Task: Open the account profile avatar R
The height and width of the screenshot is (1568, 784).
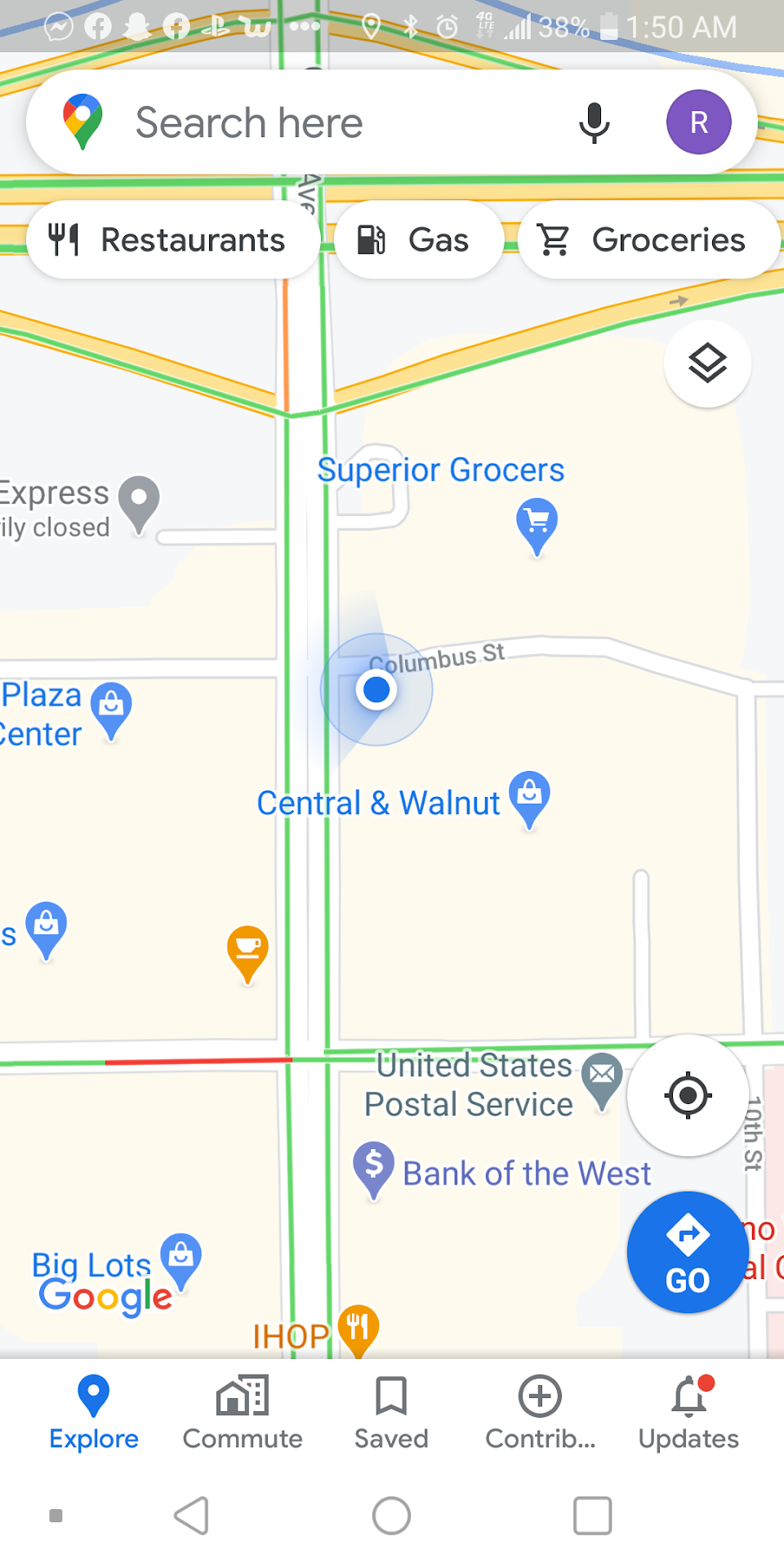Action: click(698, 122)
